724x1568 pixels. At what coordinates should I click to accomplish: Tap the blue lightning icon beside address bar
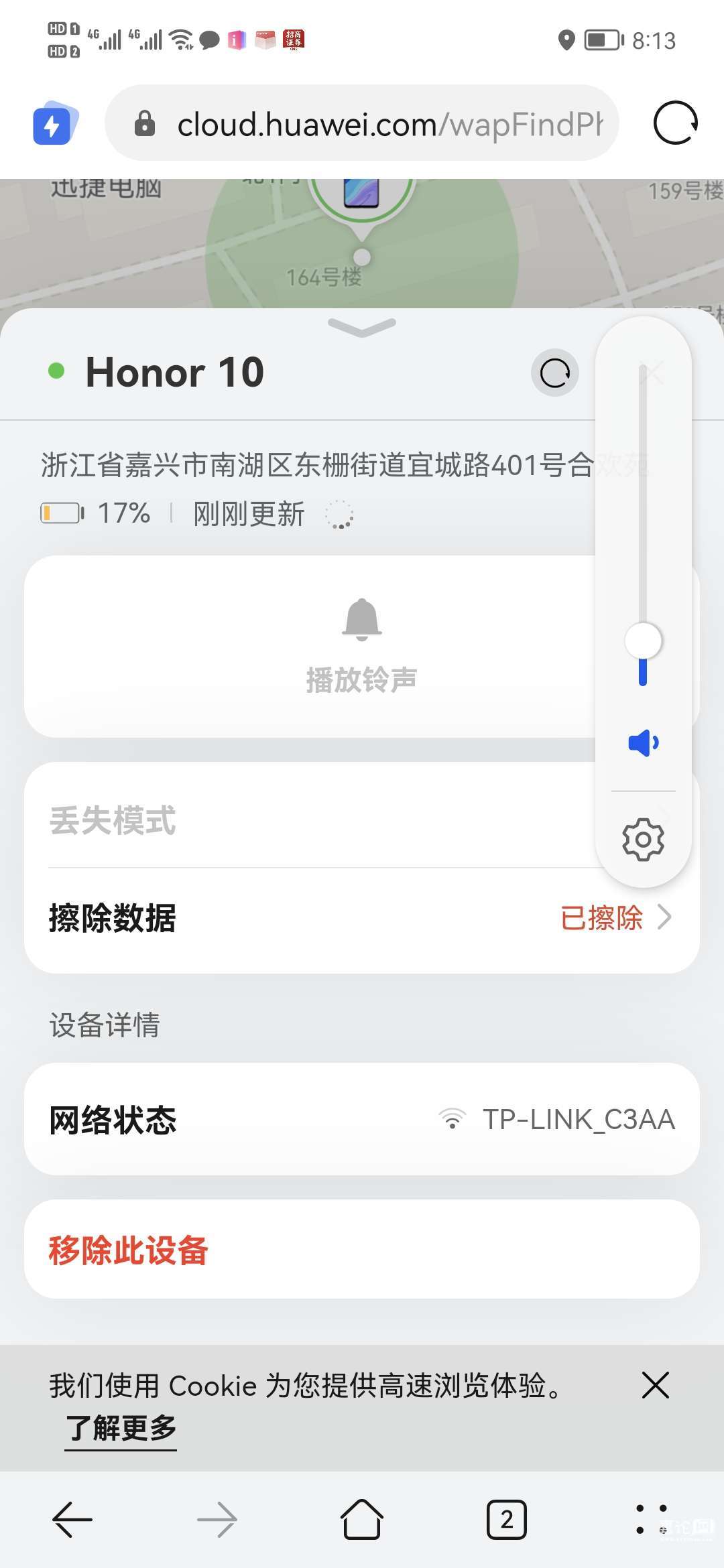click(54, 124)
